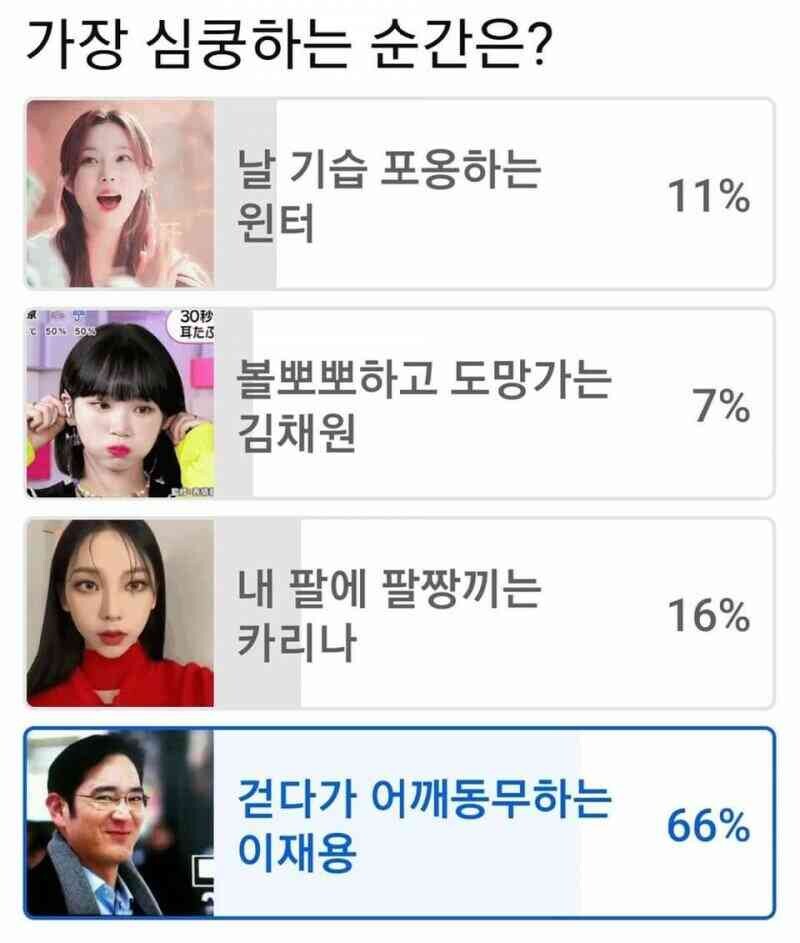Vote for 볼뽀뽀하고 도망가는 김채원
800x943 pixels.
pos(400,404)
